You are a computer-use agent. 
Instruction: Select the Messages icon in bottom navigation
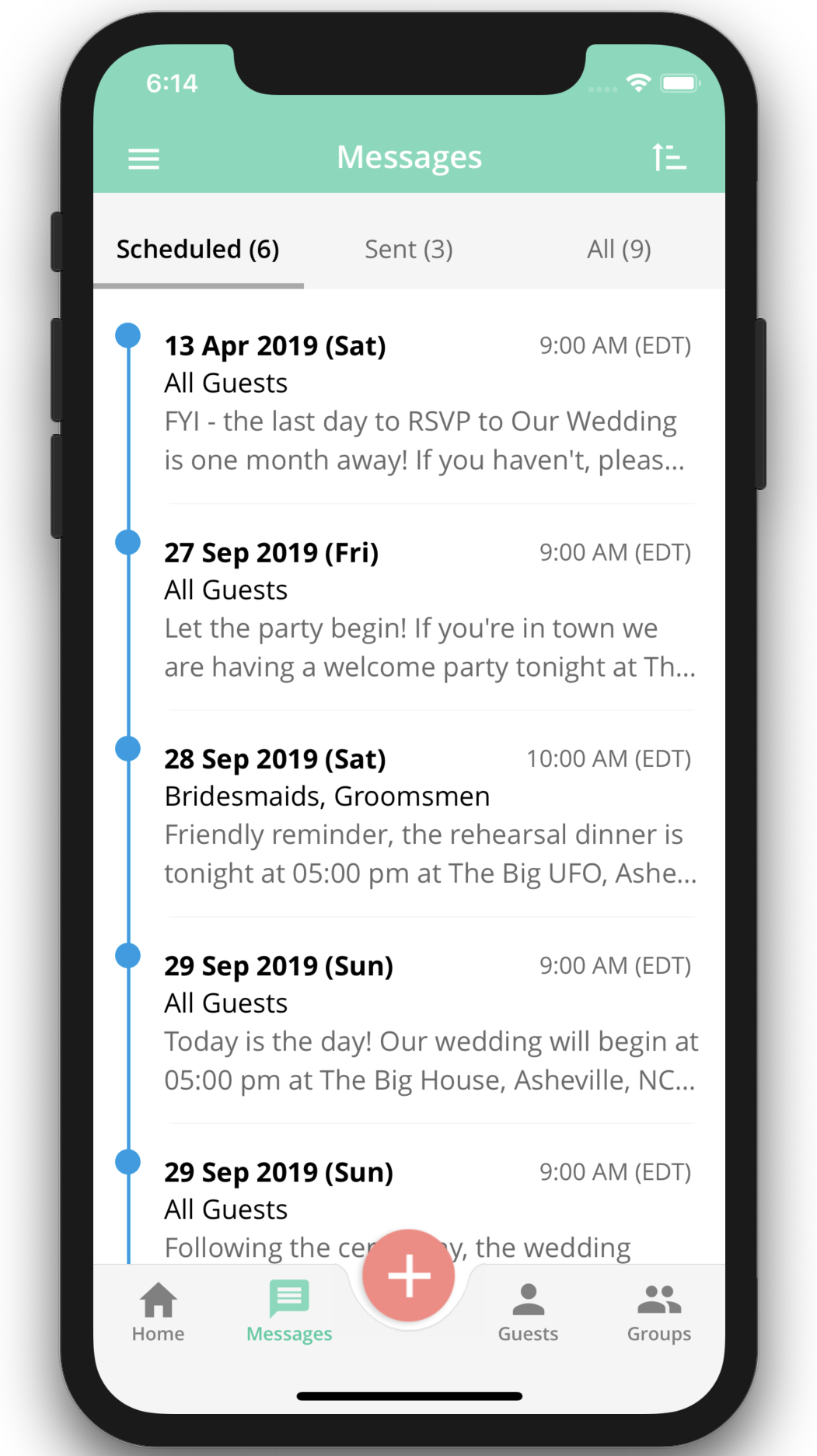point(288,1307)
